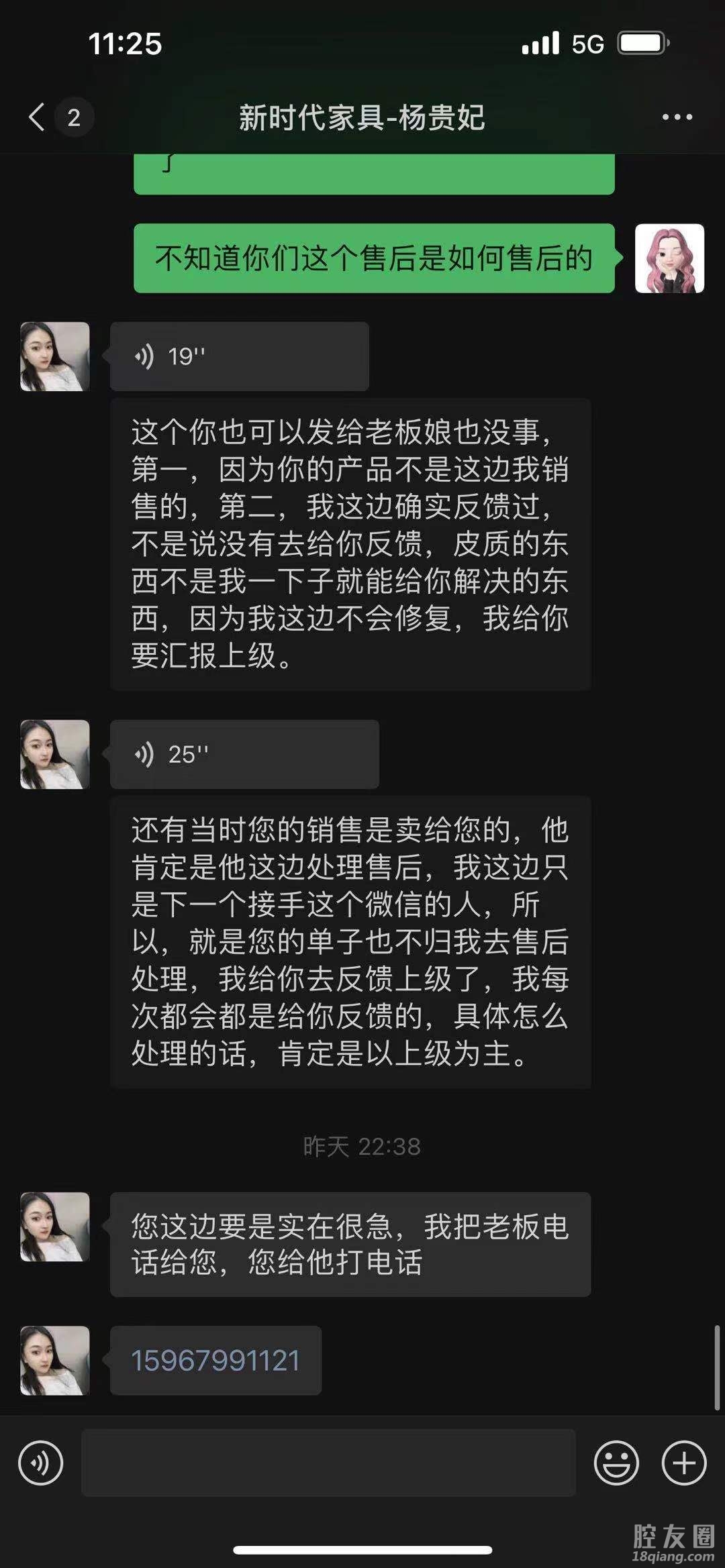Open the three-dot chat info menu
Image resolution: width=725 pixels, height=1568 pixels.
pos(677,117)
